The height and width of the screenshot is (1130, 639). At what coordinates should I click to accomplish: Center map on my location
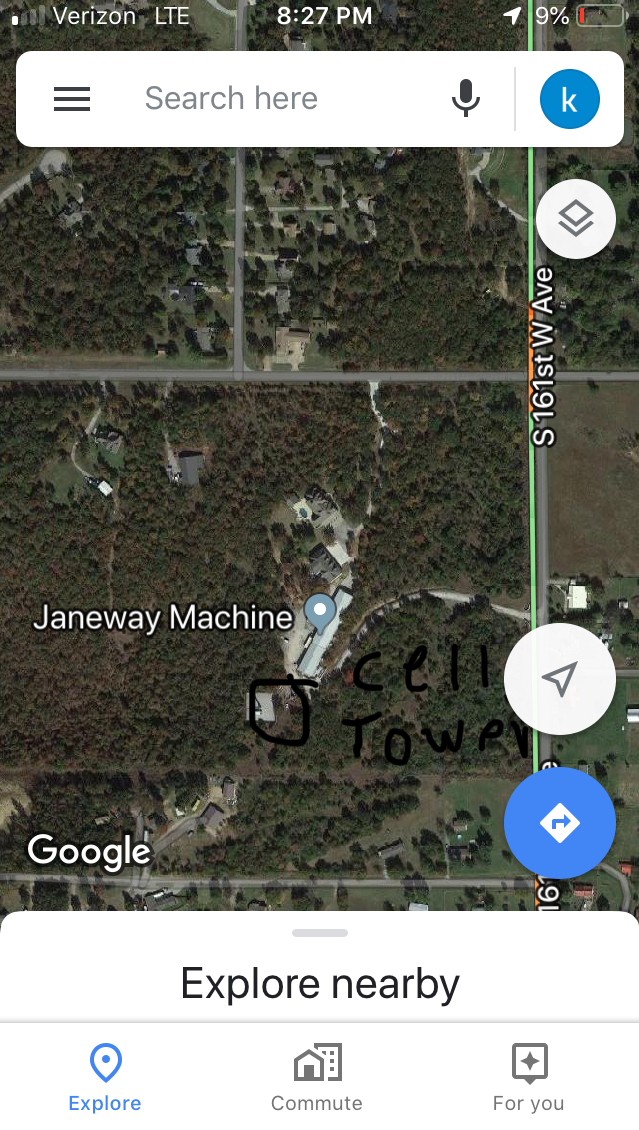[559, 679]
